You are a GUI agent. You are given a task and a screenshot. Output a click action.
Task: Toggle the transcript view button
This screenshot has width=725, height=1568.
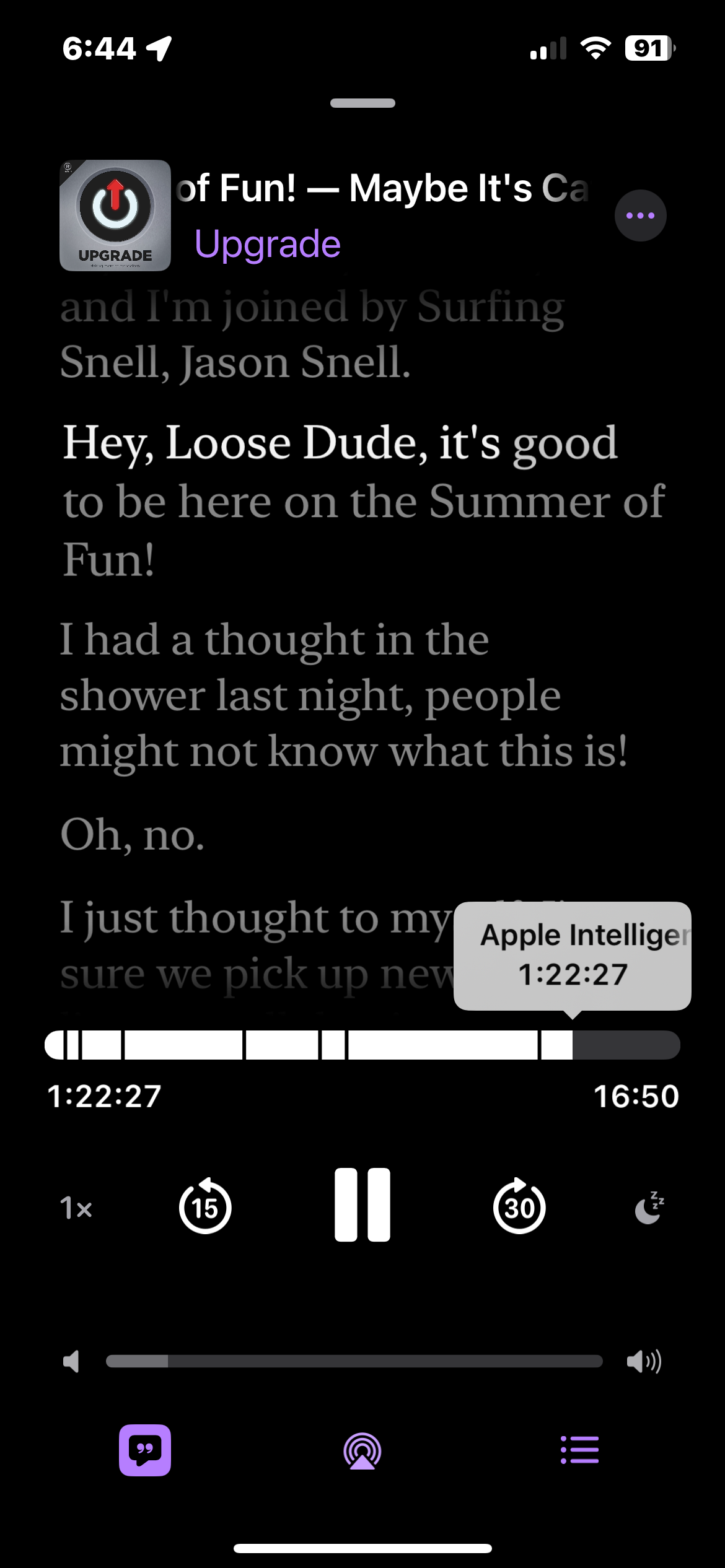(x=145, y=1450)
